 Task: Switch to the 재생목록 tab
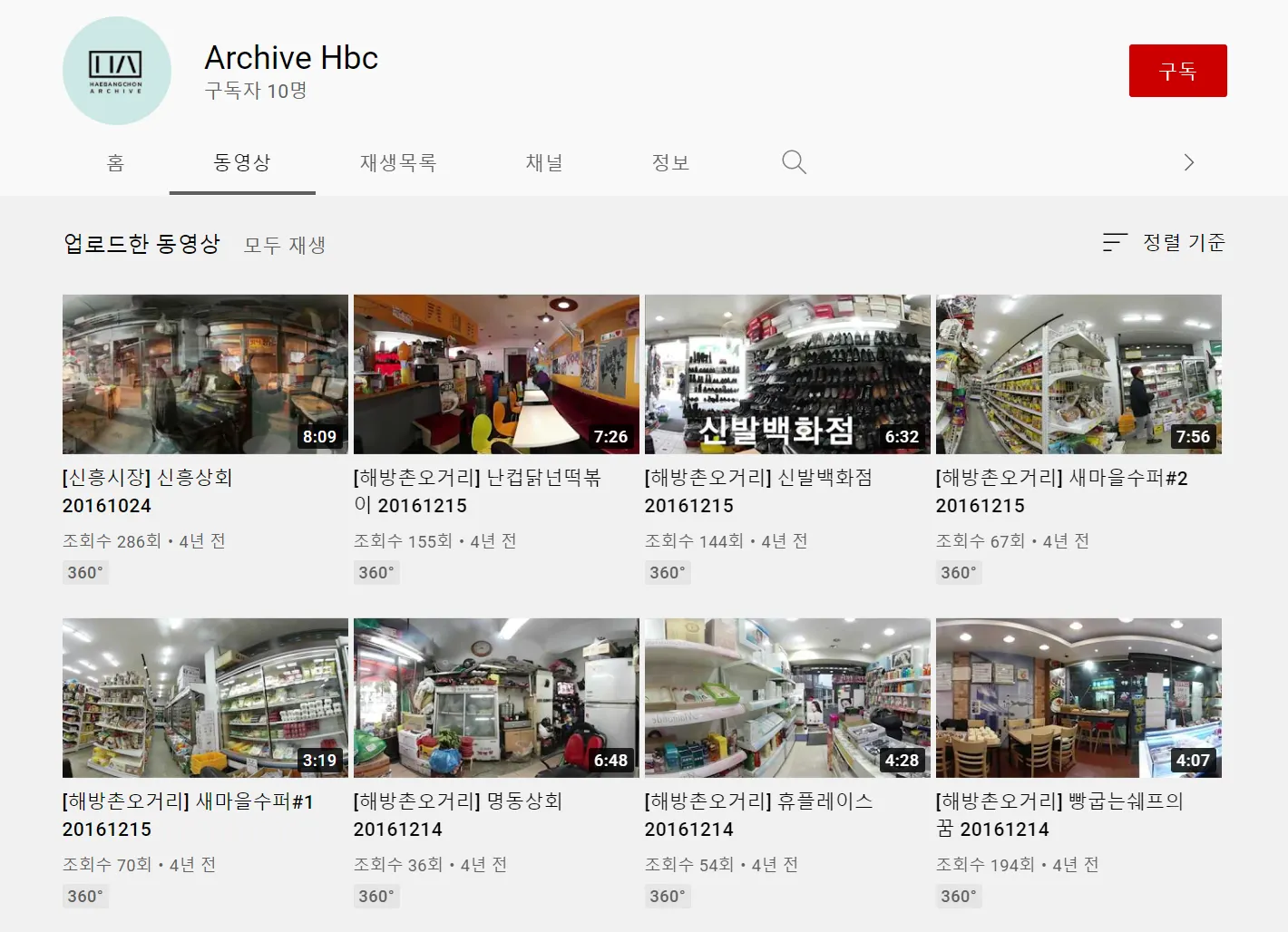point(398,162)
